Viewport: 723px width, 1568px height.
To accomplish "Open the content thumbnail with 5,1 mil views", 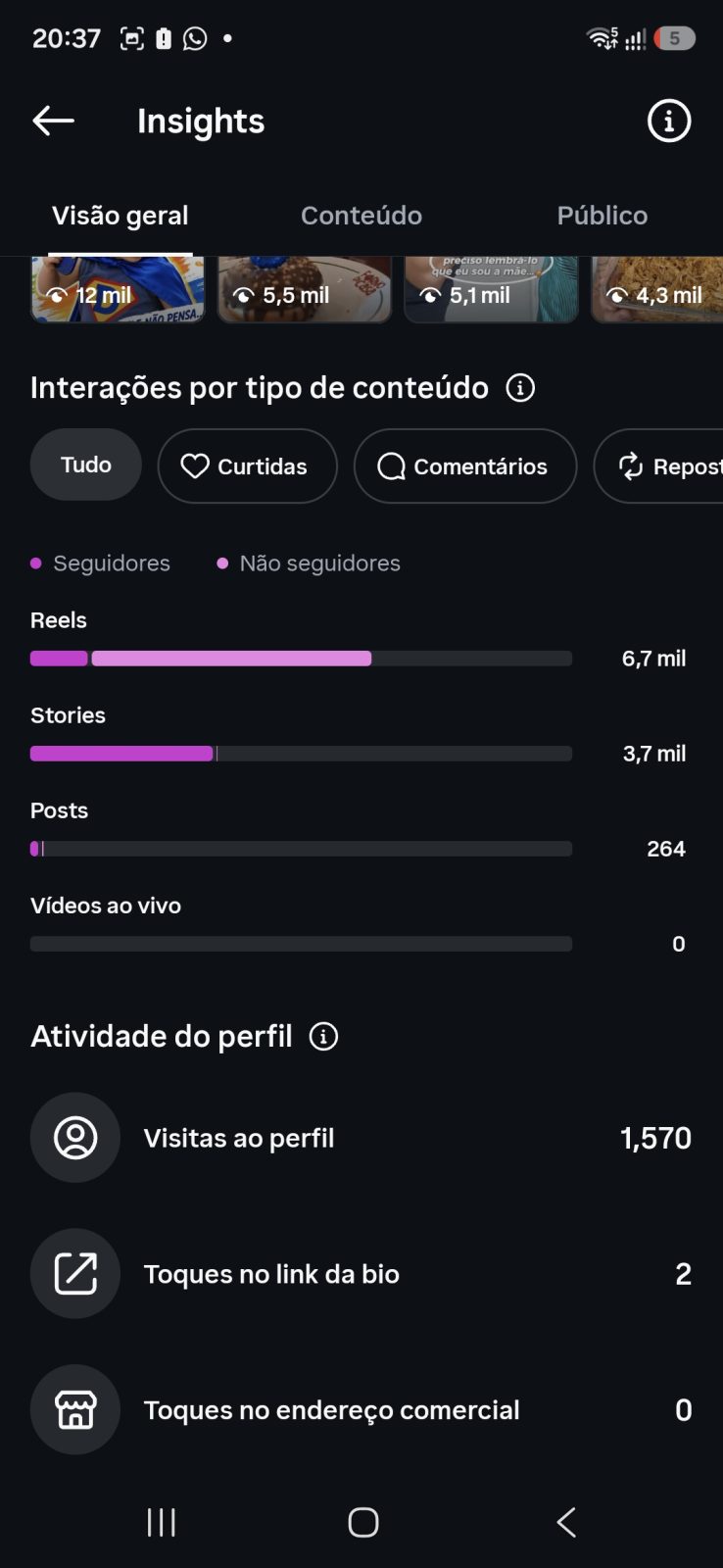I will 492,290.
